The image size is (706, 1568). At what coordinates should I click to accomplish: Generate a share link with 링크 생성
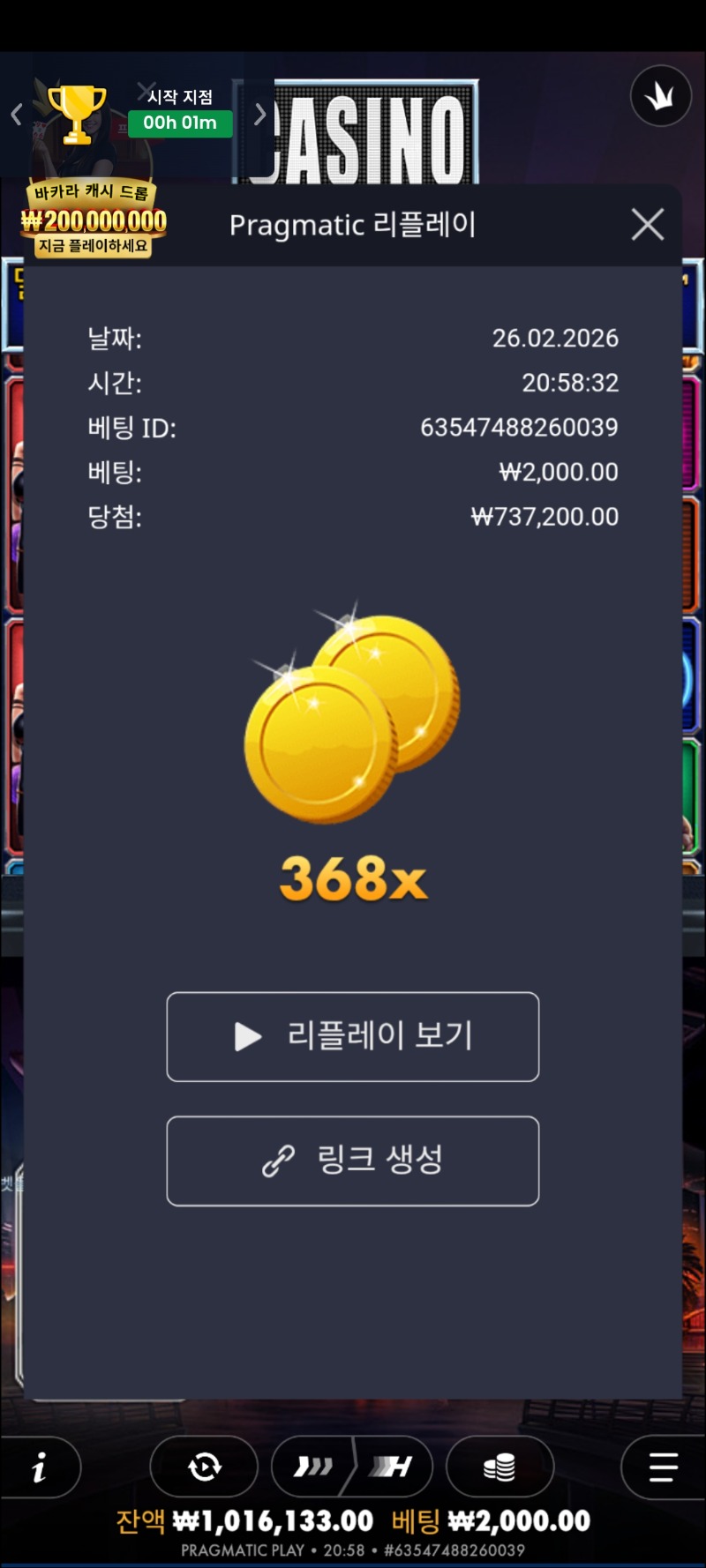(352, 1161)
